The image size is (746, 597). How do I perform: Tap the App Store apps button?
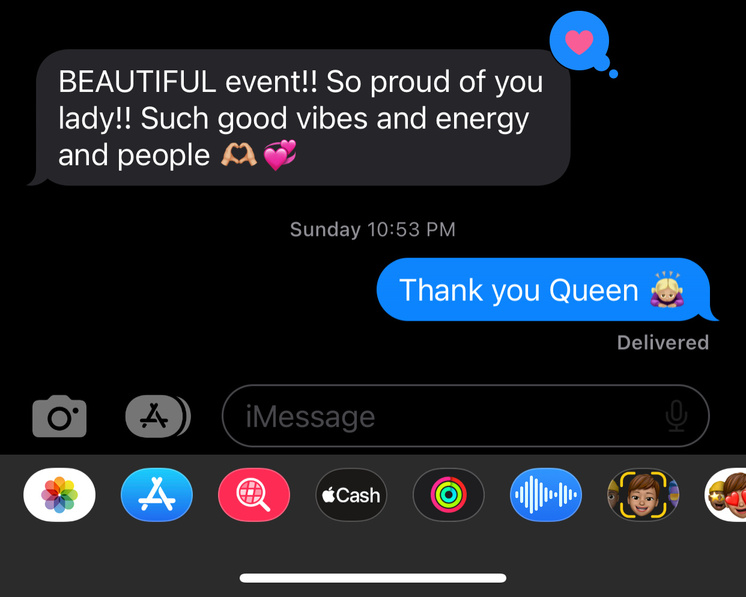pyautogui.click(x=156, y=416)
